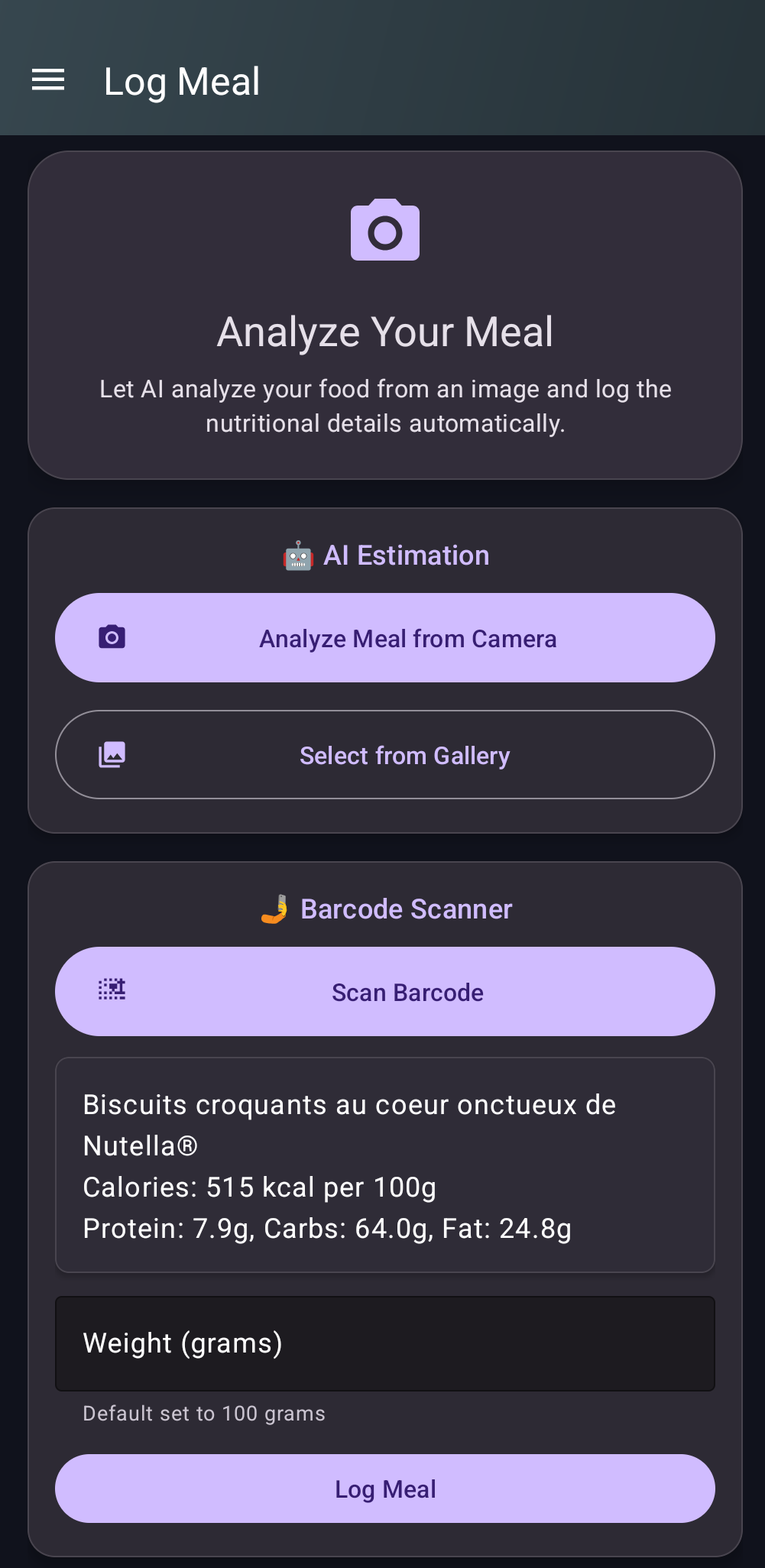Click the Calories 515 kcal line
Image resolution: width=765 pixels, height=1568 pixels.
pos(258,1187)
